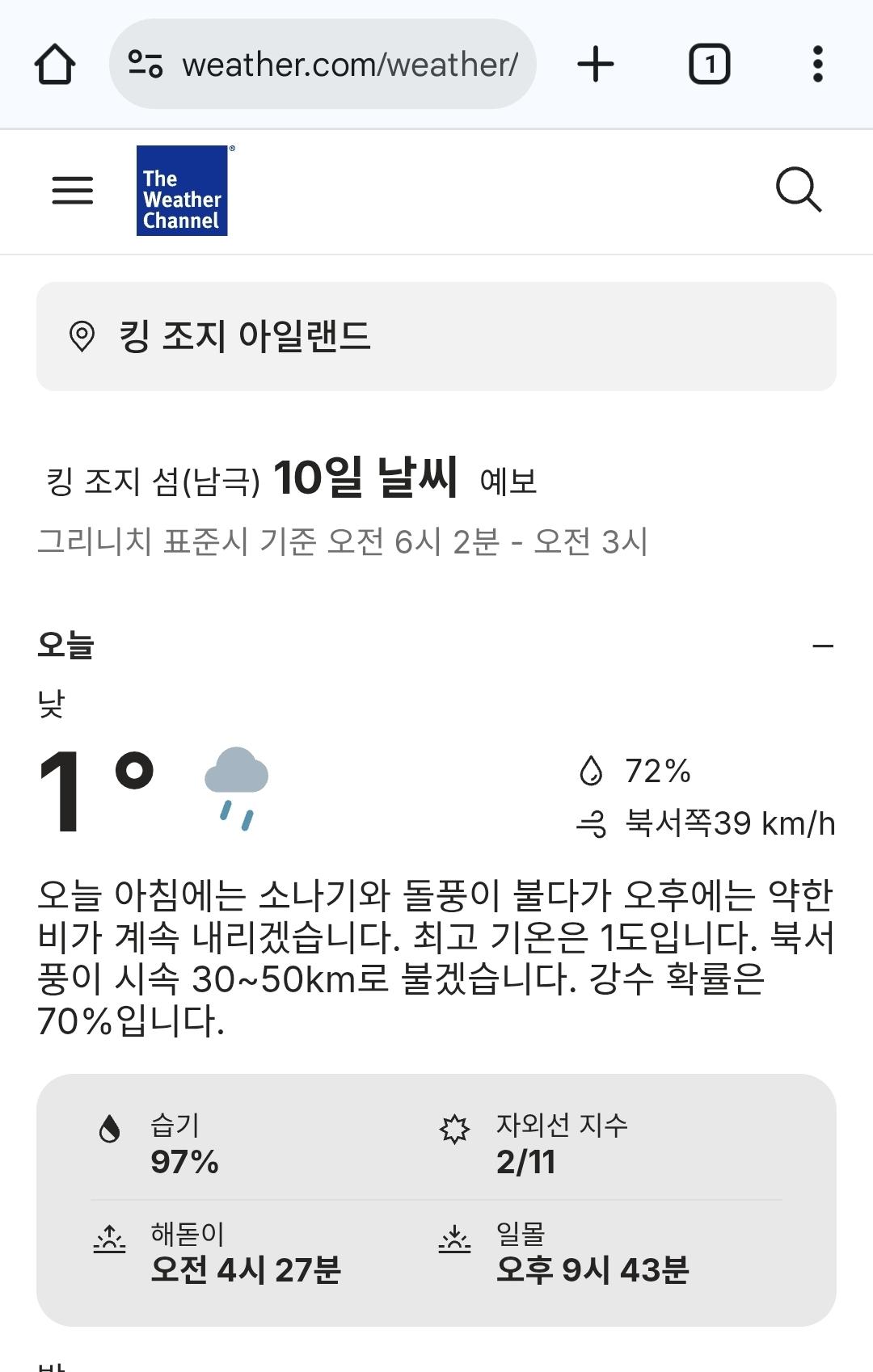Open the browser overflow menu
This screenshot has height=1372, width=873.
817,64
